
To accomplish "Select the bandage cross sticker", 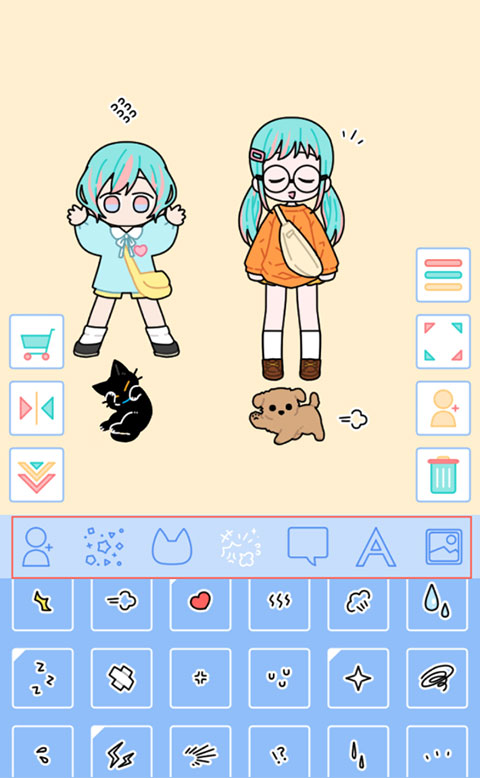I will [x=122, y=678].
